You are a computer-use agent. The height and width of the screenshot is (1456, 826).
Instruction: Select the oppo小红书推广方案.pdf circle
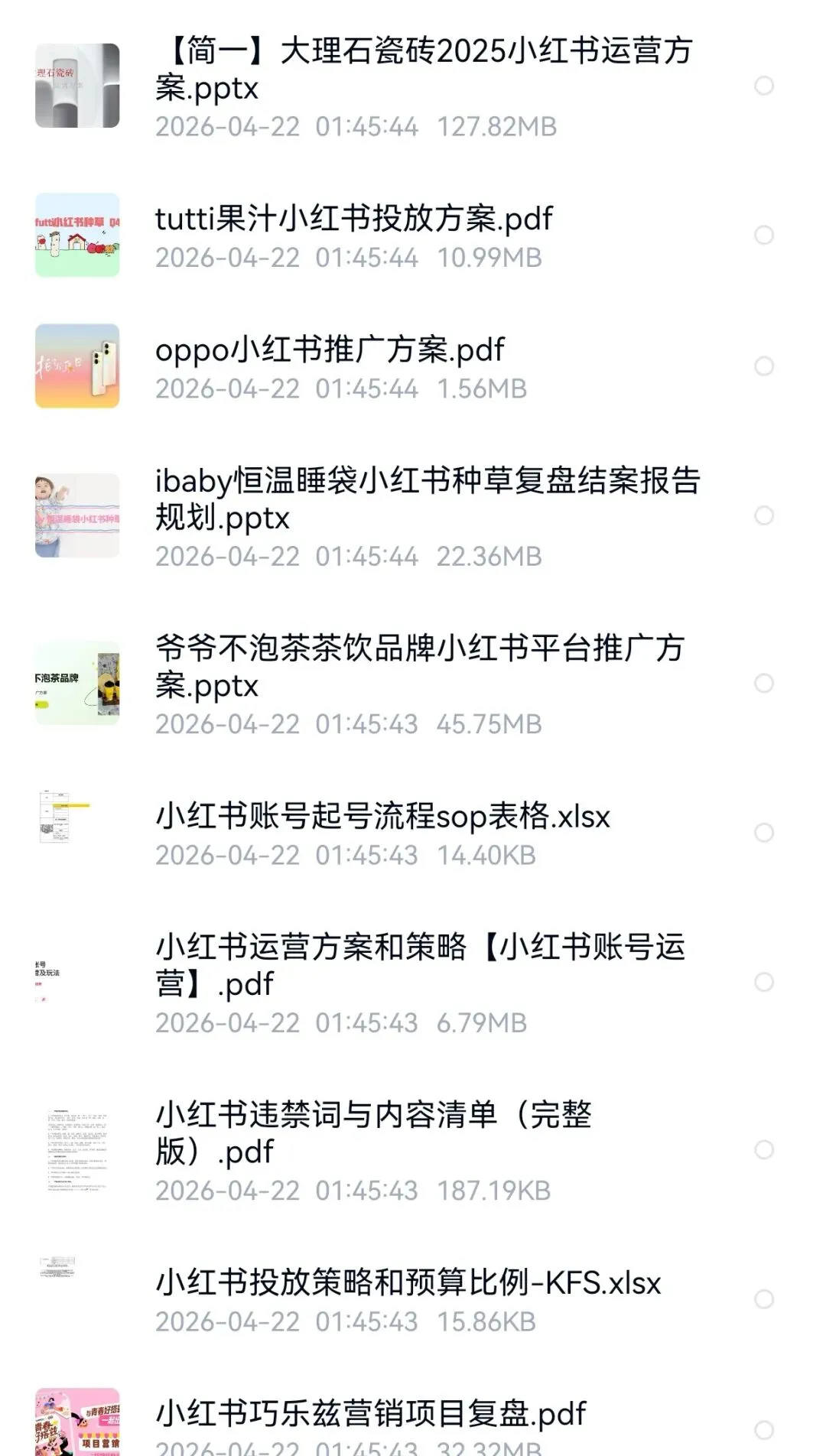pos(764,366)
